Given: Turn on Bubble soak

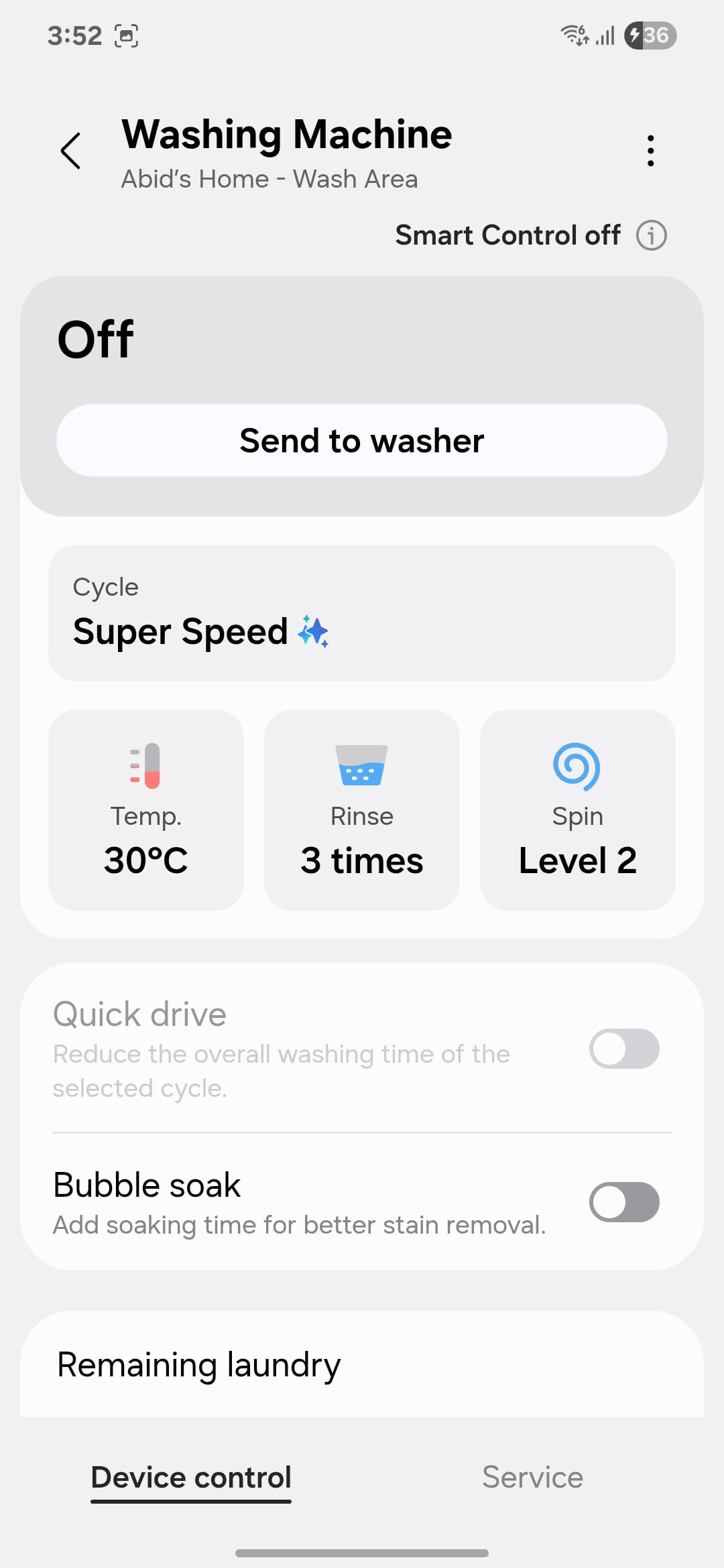Looking at the screenshot, I should [623, 1202].
